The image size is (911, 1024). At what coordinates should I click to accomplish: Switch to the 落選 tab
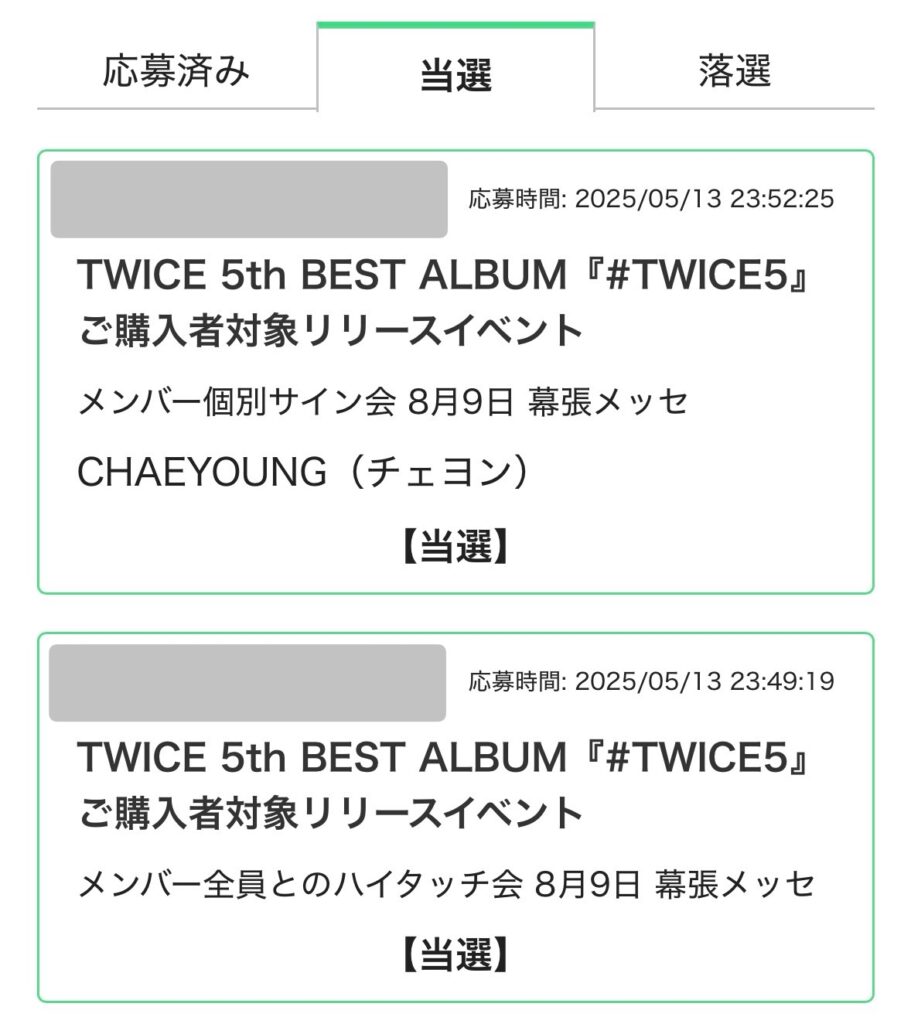click(x=734, y=72)
